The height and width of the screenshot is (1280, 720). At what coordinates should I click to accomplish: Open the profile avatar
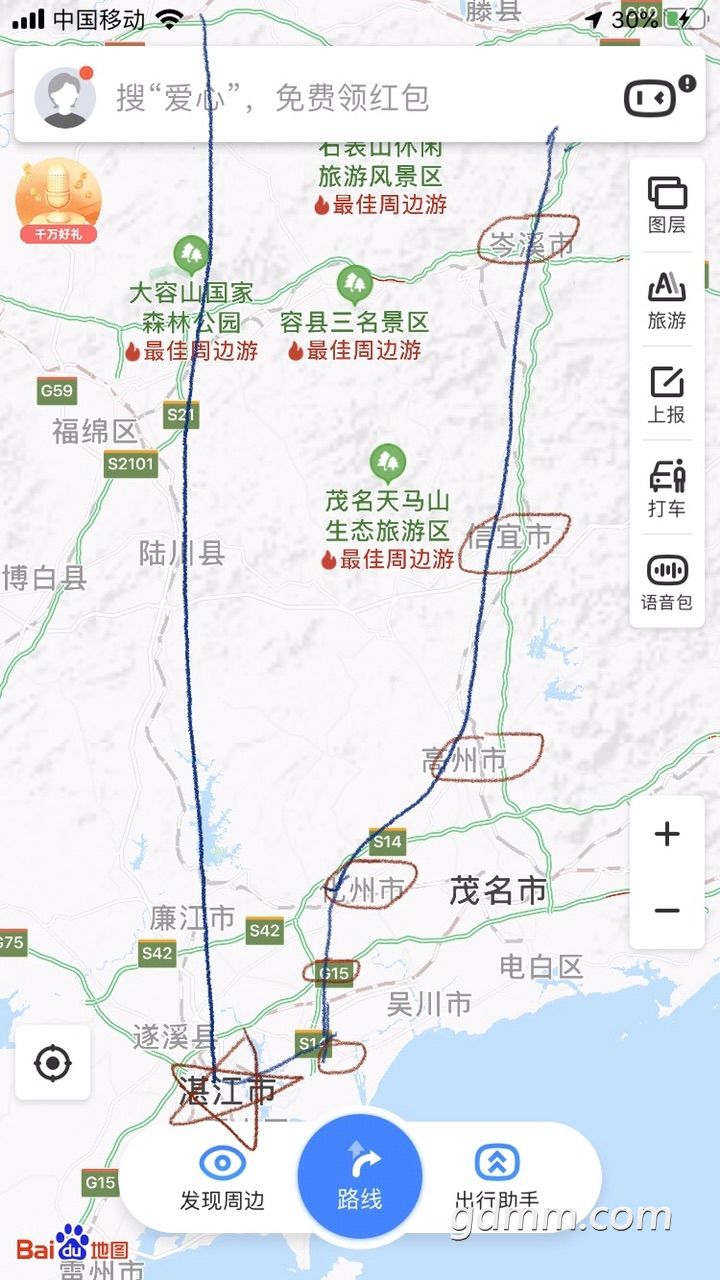click(65, 97)
